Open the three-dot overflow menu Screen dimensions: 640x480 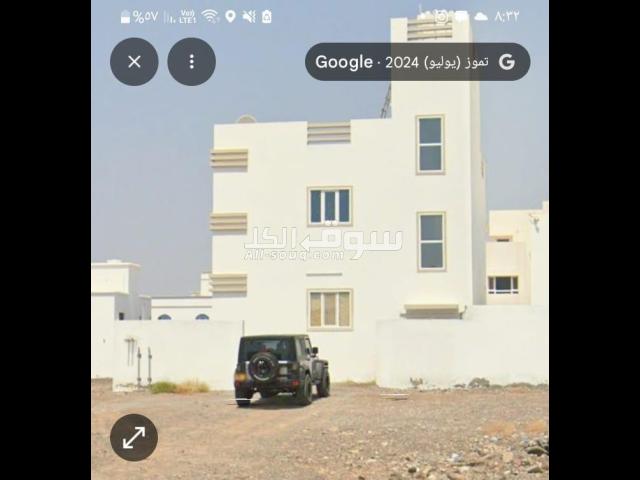tap(191, 62)
